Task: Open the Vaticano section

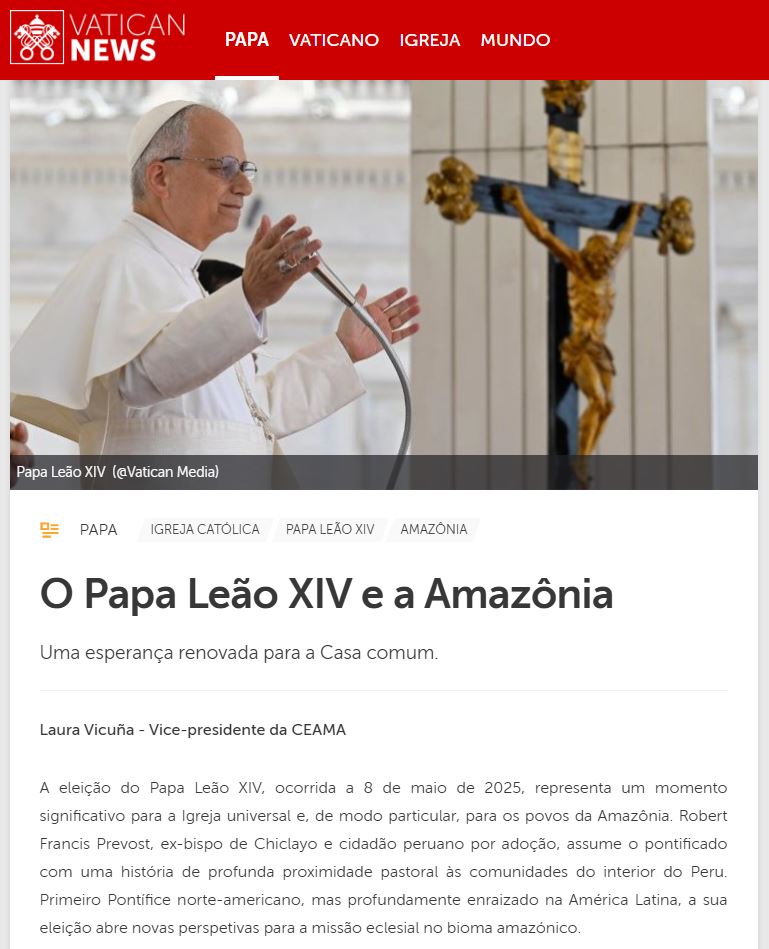Action: click(334, 40)
